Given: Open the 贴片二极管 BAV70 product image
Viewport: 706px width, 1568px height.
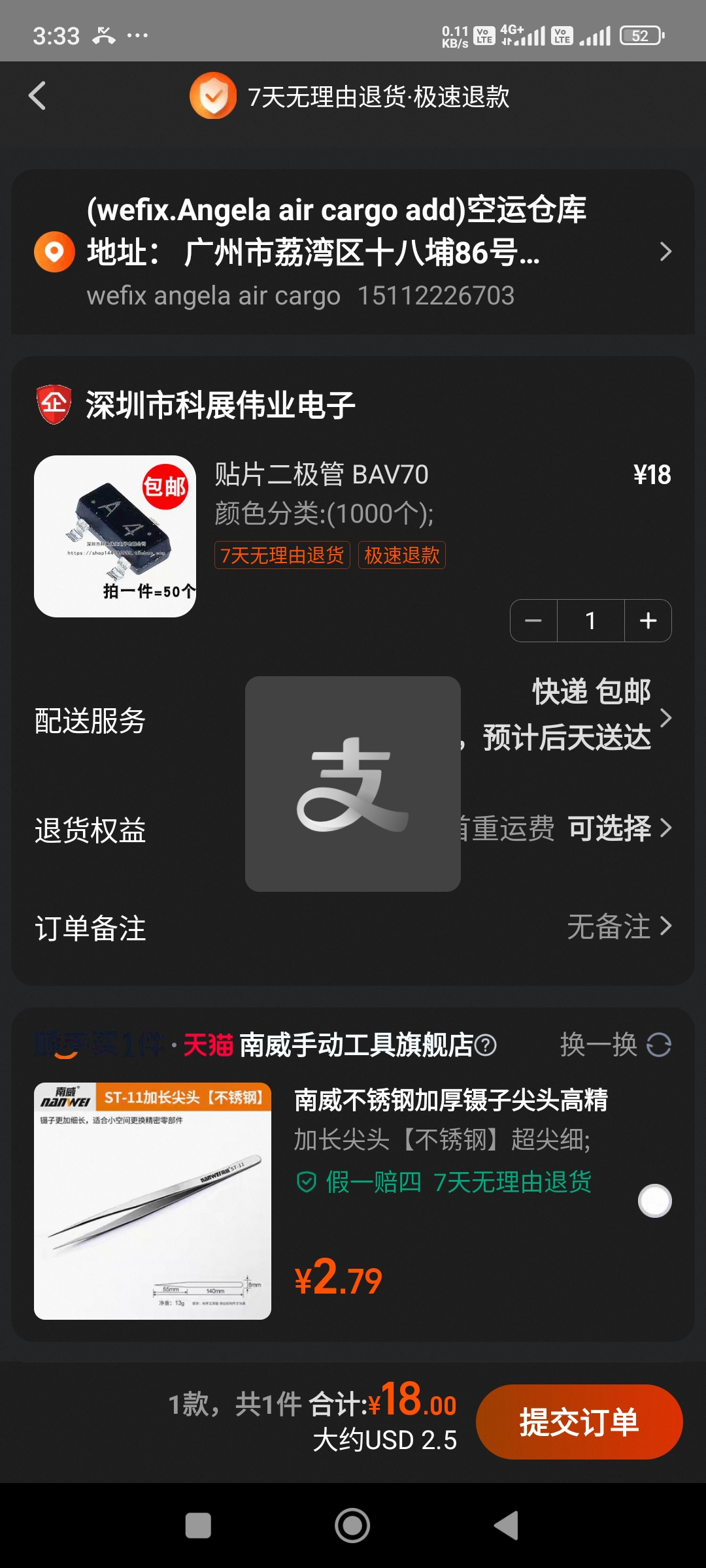Looking at the screenshot, I should coord(115,536).
